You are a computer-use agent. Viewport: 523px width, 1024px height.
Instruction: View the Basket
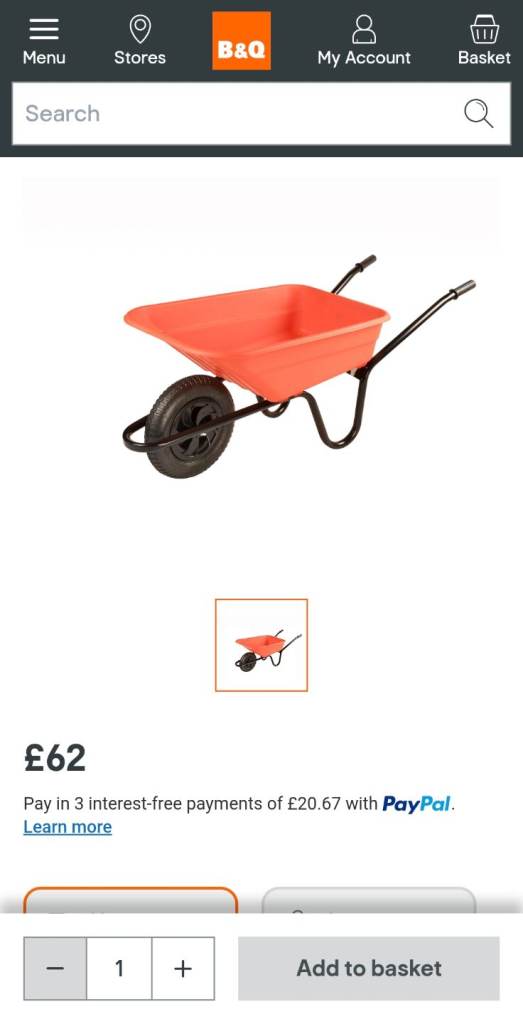click(x=484, y=41)
